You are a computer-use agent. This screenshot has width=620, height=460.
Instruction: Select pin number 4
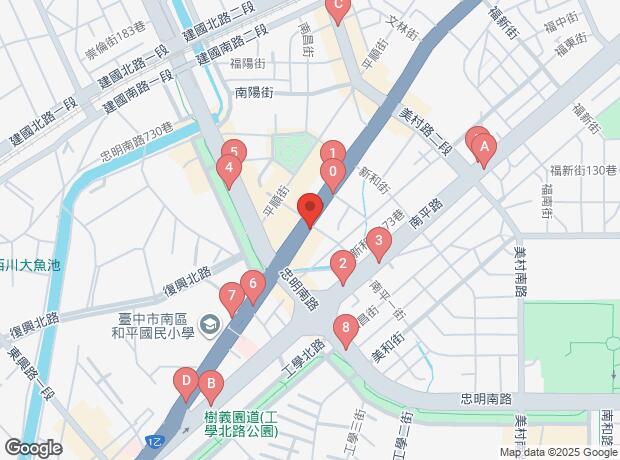click(229, 168)
